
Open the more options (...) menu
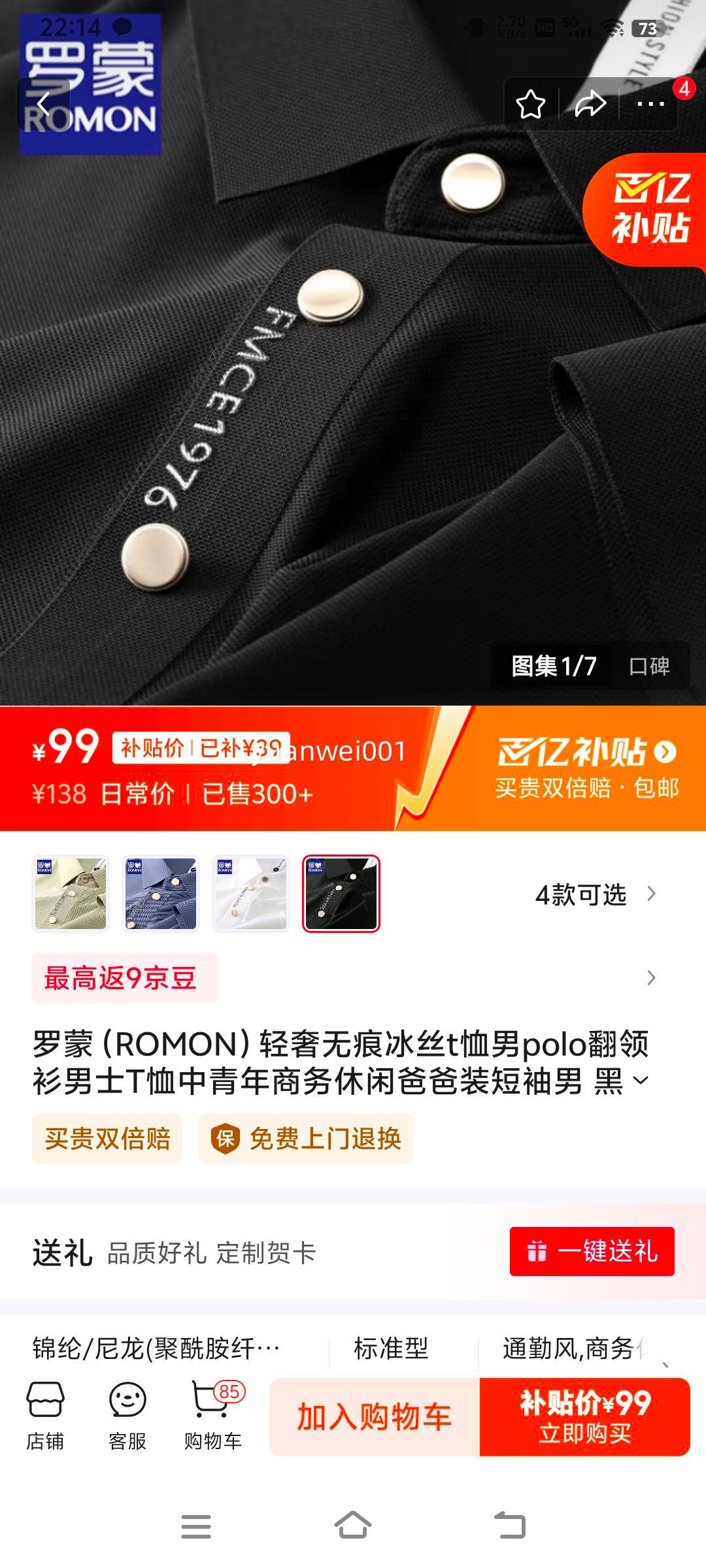click(x=648, y=105)
